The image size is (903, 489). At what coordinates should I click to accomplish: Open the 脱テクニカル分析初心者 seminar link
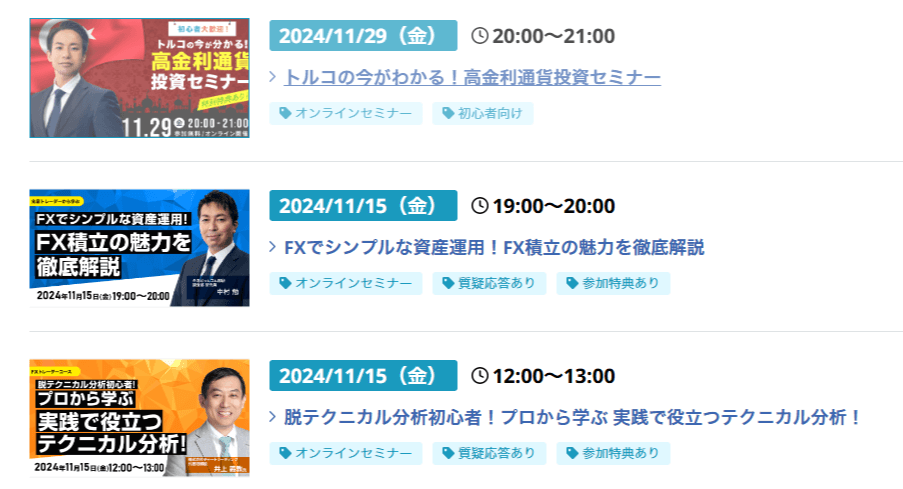pyautogui.click(x=572, y=417)
